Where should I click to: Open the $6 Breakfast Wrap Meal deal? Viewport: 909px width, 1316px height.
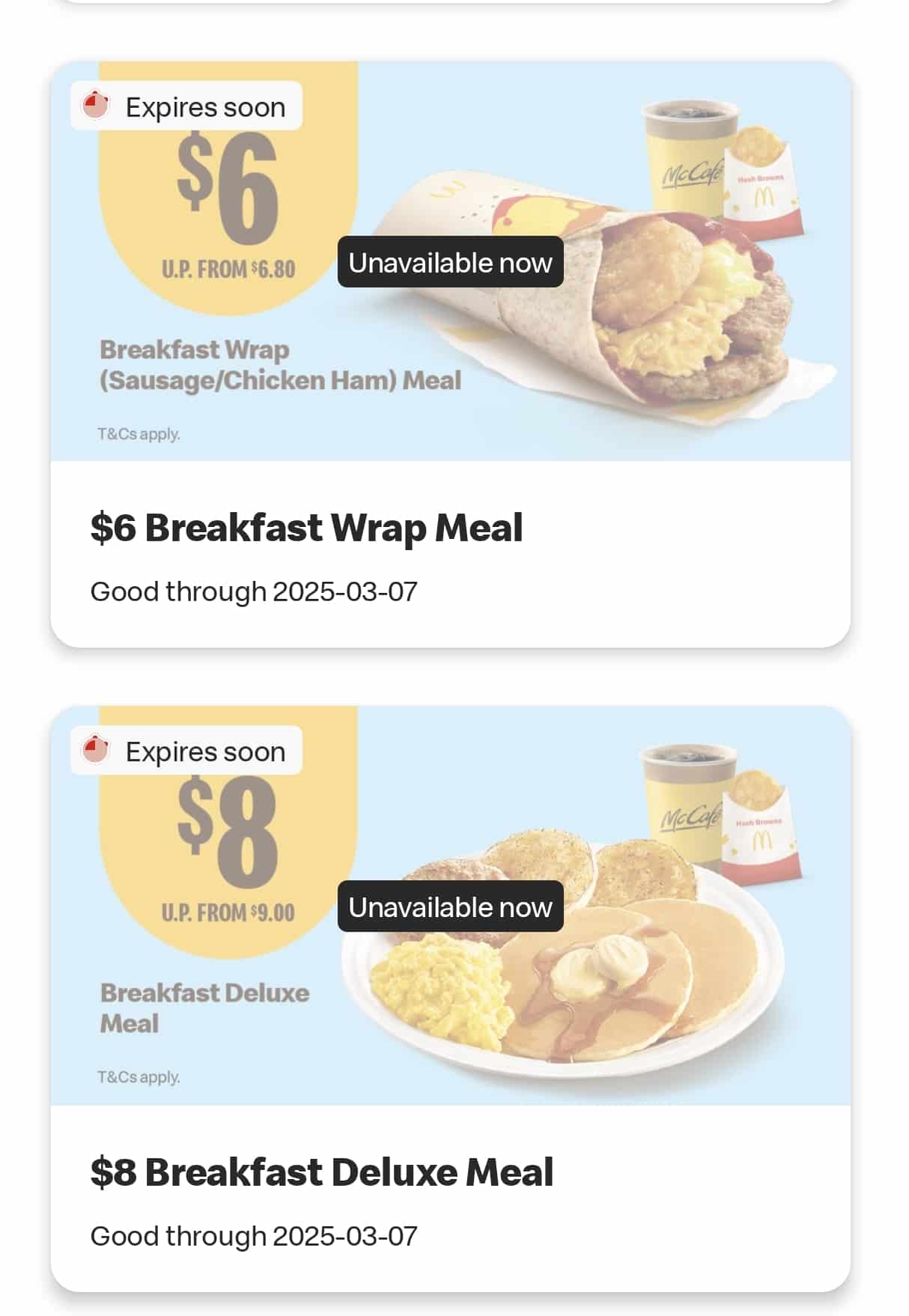point(450,354)
